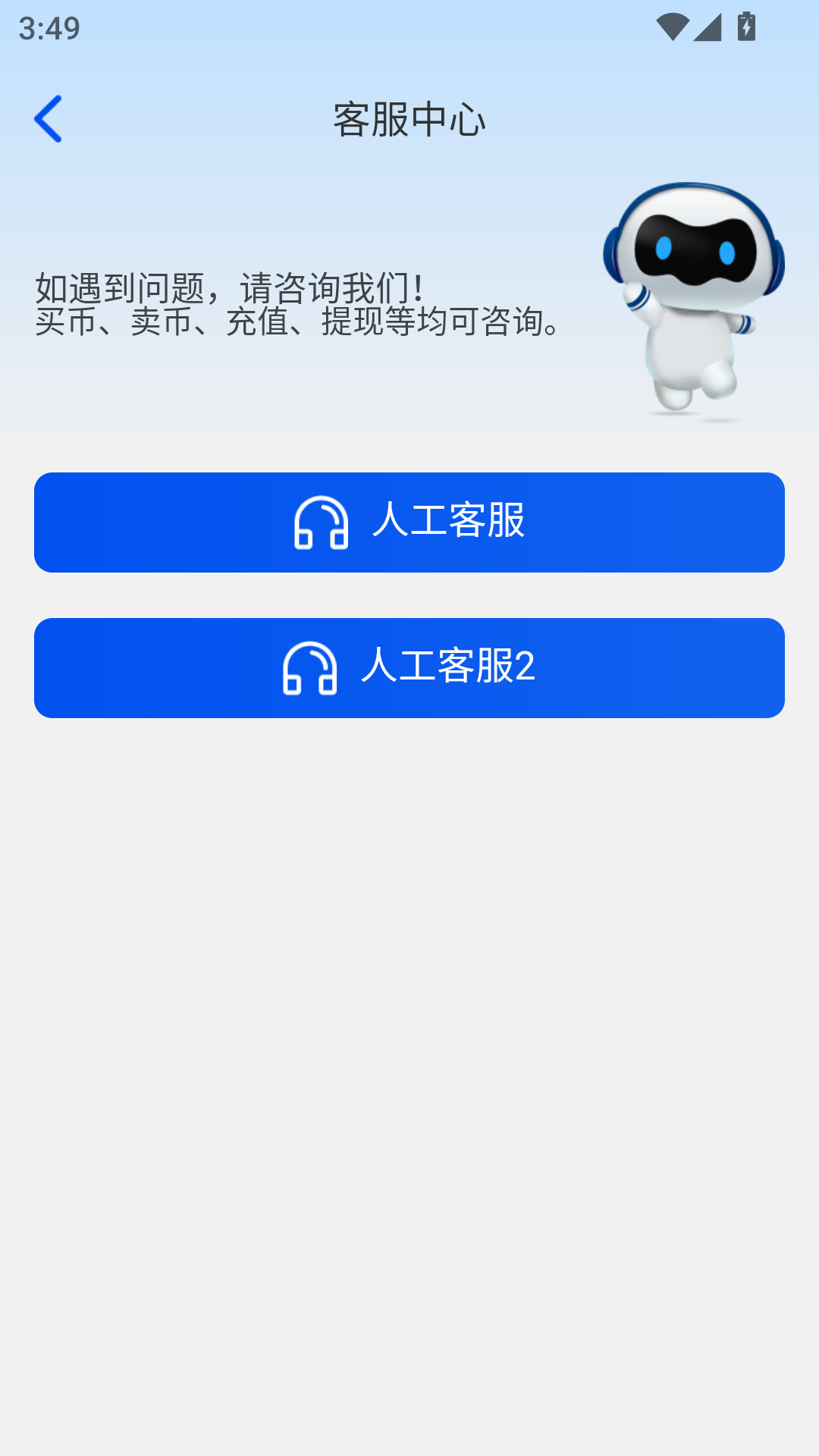Open 人工客服 live support
The image size is (819, 1456).
(409, 522)
